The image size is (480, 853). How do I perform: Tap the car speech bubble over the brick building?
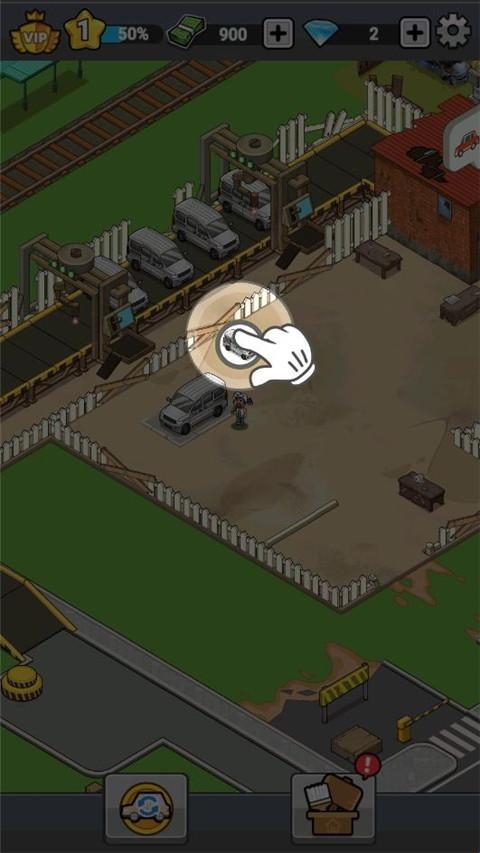click(x=464, y=140)
